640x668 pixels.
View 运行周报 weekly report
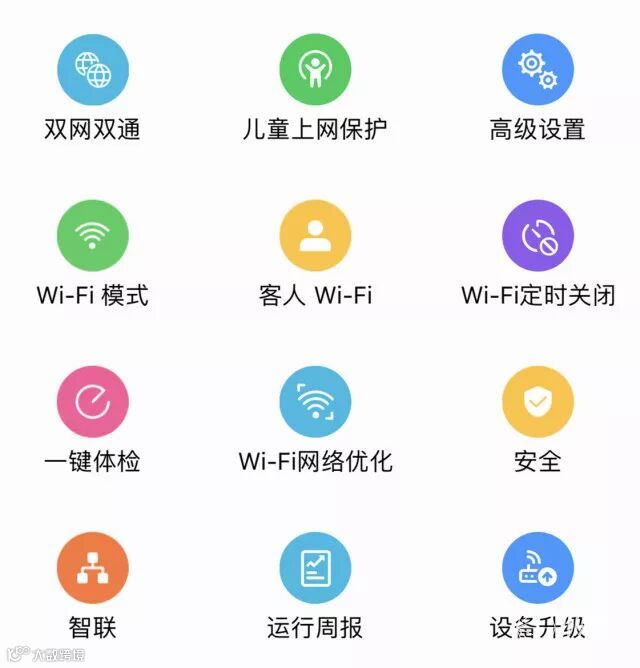pyautogui.click(x=315, y=567)
